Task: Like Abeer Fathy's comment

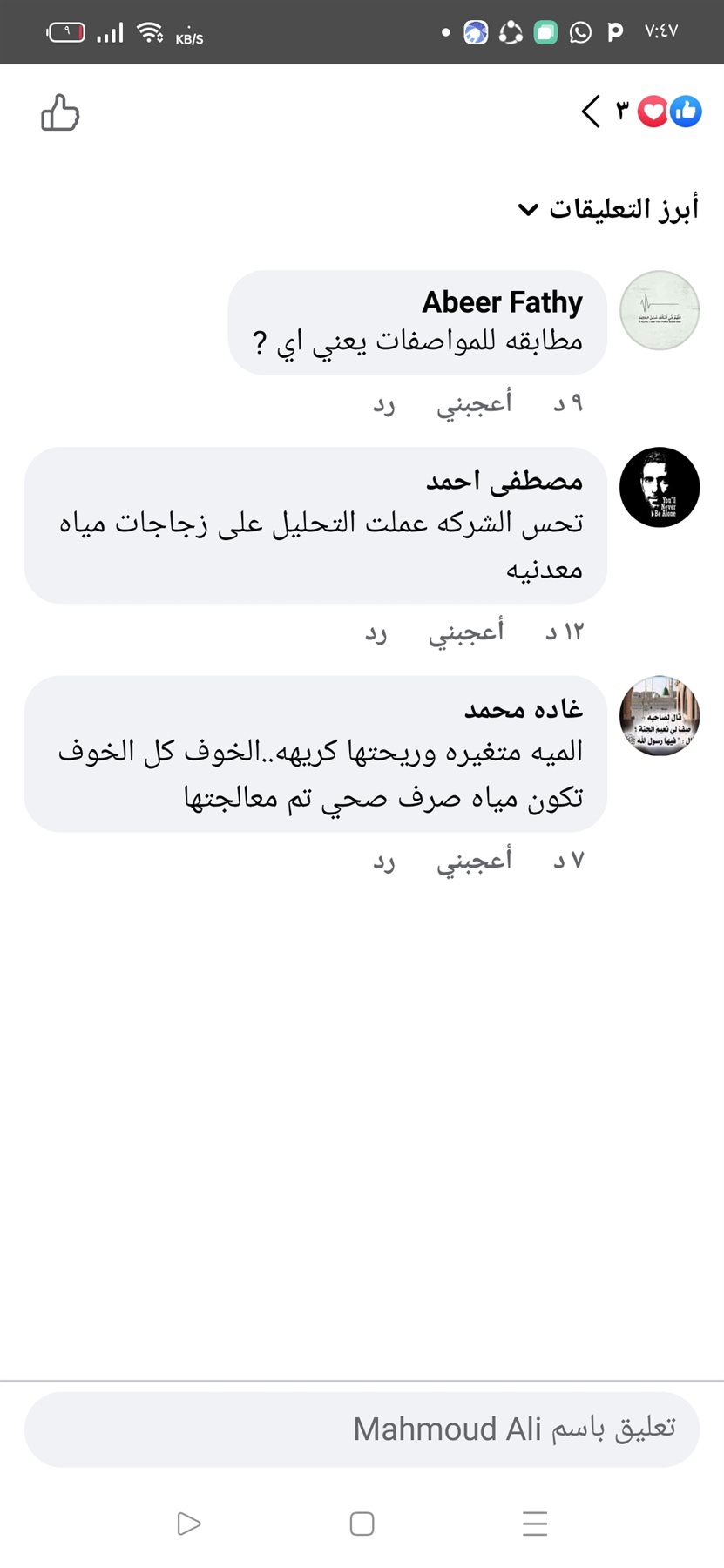Action: tap(474, 403)
